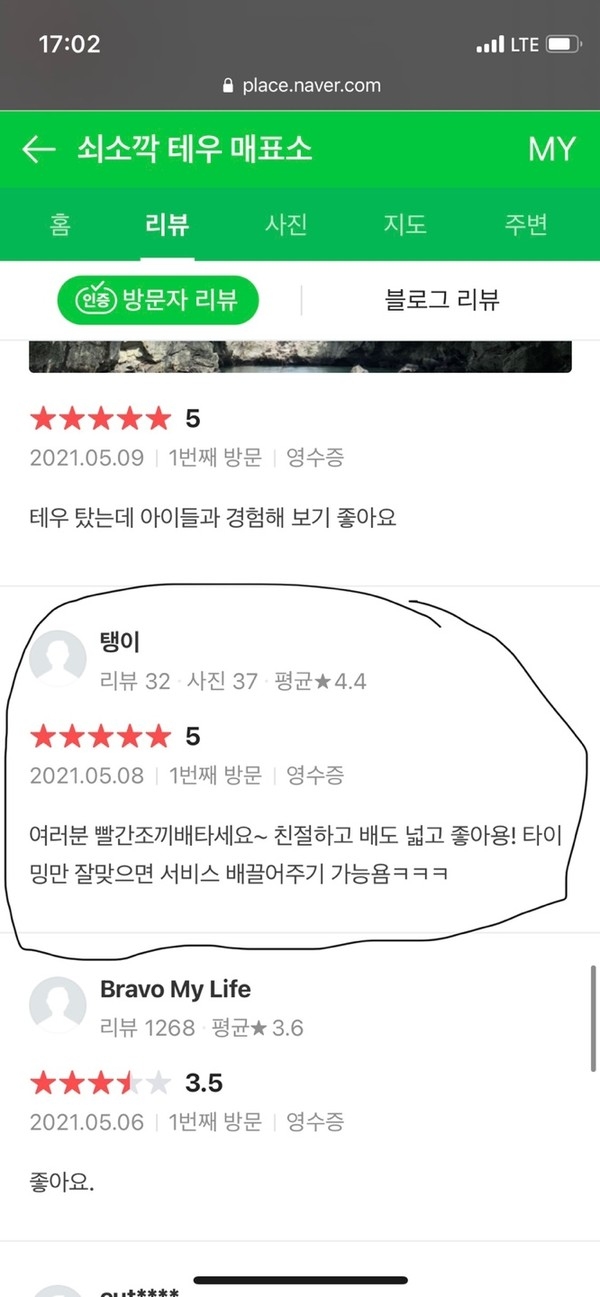Open the 주변 tab

525,224
